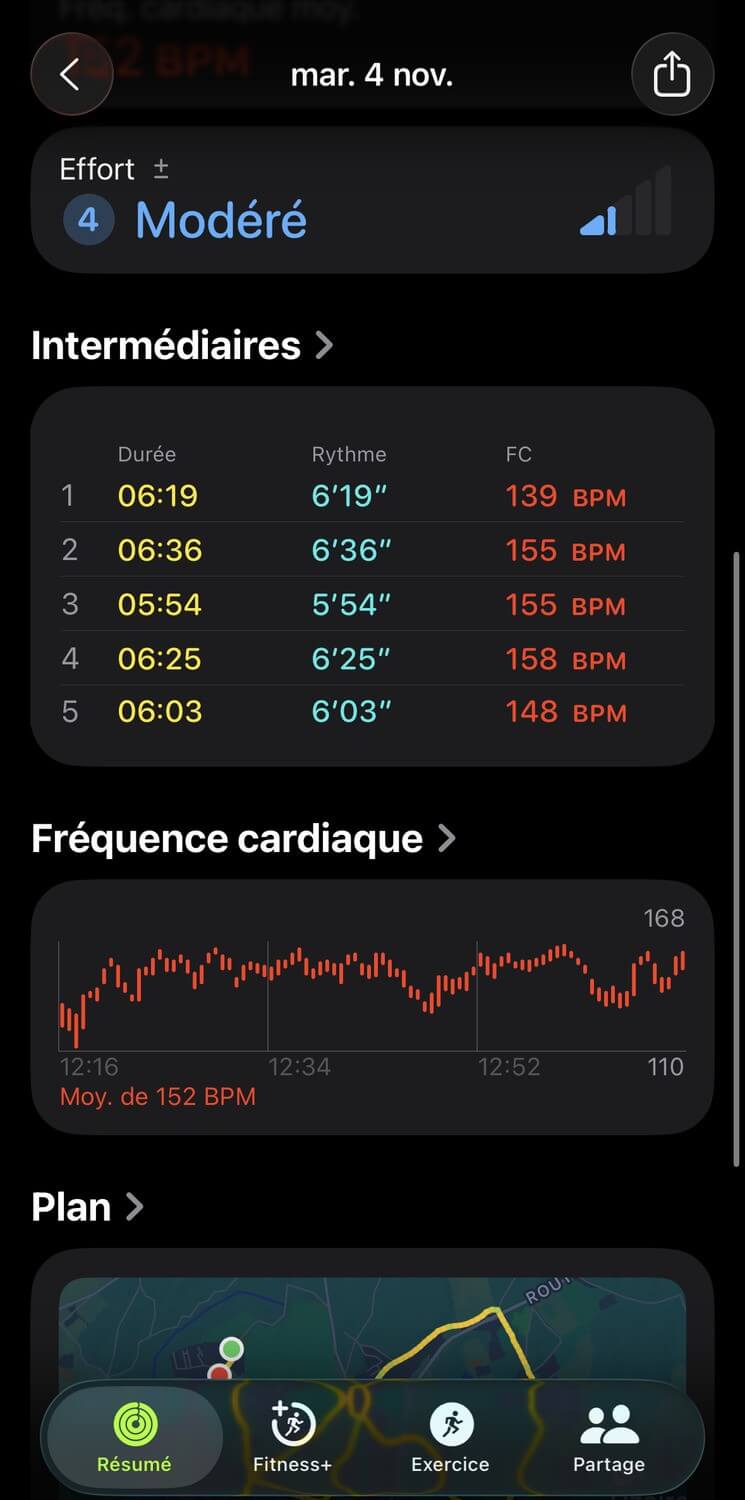
Task: Switch to the Partage tab
Action: coord(608,1438)
